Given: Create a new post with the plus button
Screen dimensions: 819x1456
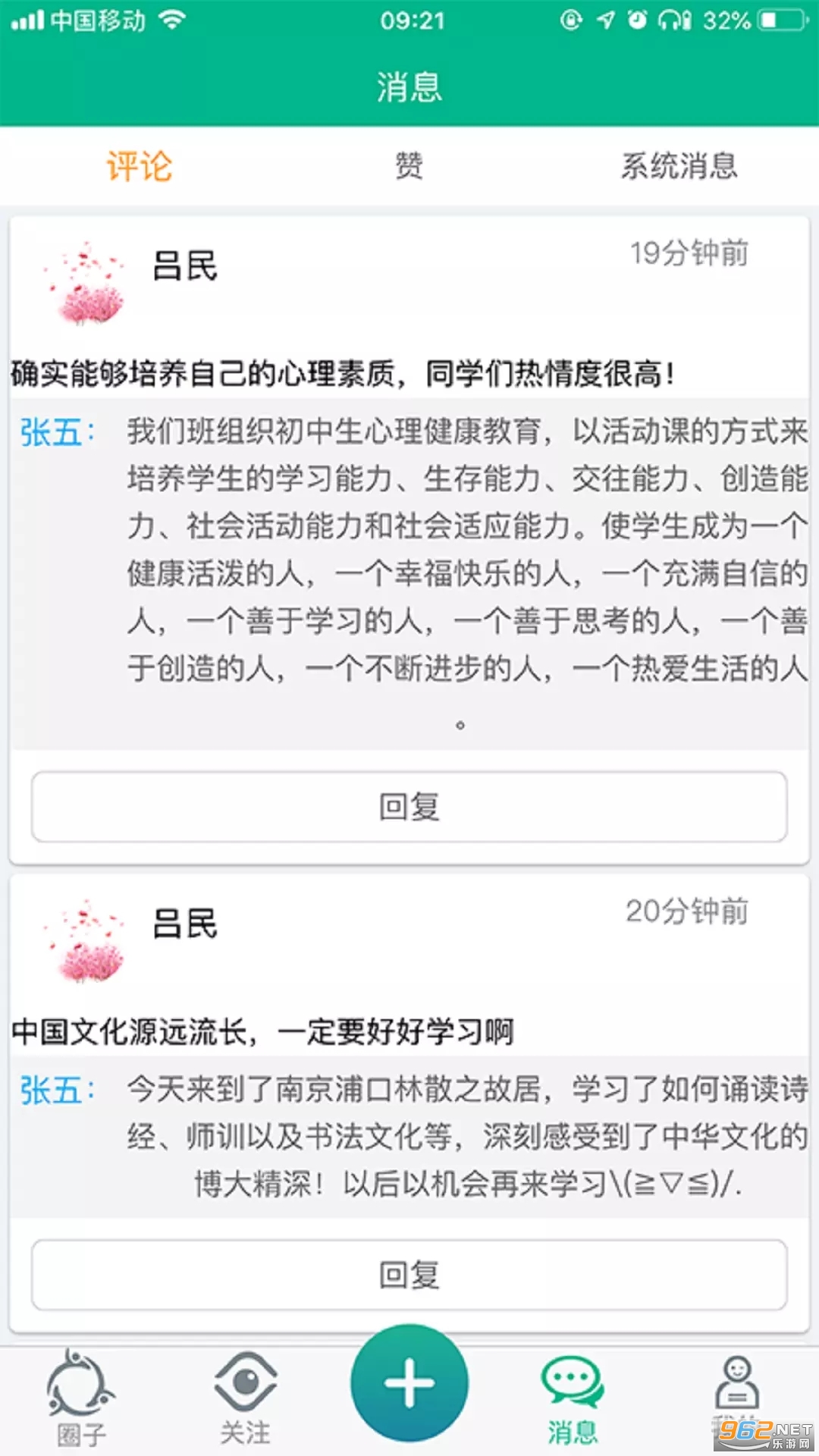Looking at the screenshot, I should [x=409, y=1383].
